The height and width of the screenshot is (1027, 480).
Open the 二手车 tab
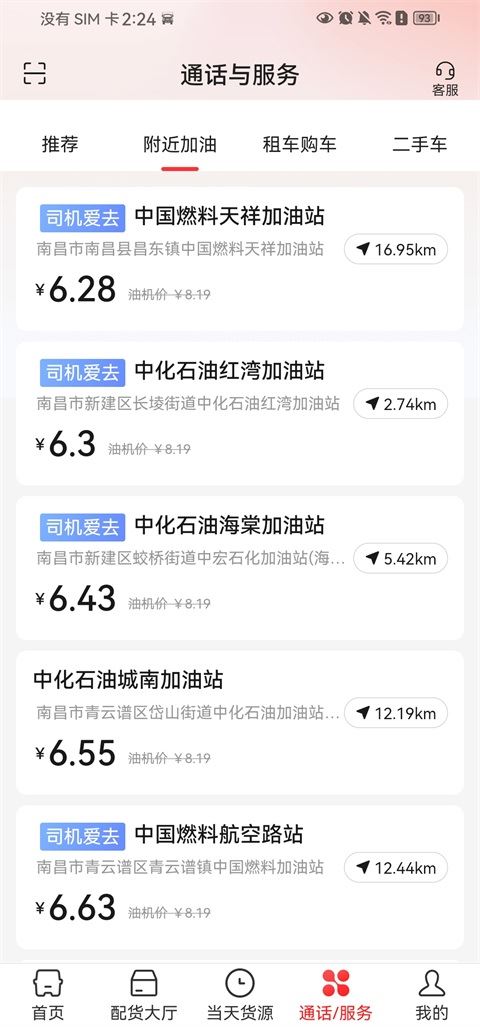click(419, 144)
